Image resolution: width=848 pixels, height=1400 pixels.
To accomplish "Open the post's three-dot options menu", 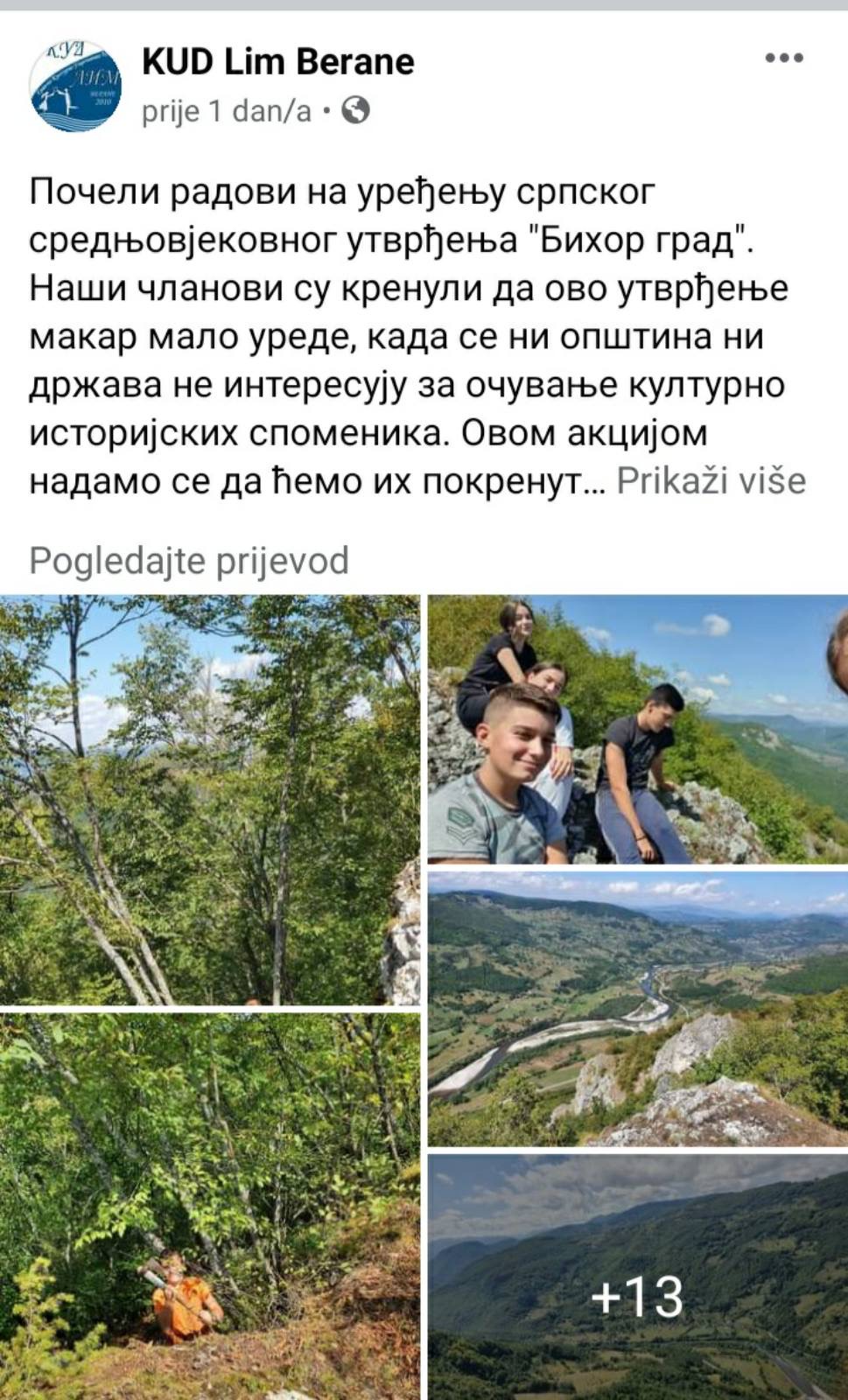I will 784,59.
